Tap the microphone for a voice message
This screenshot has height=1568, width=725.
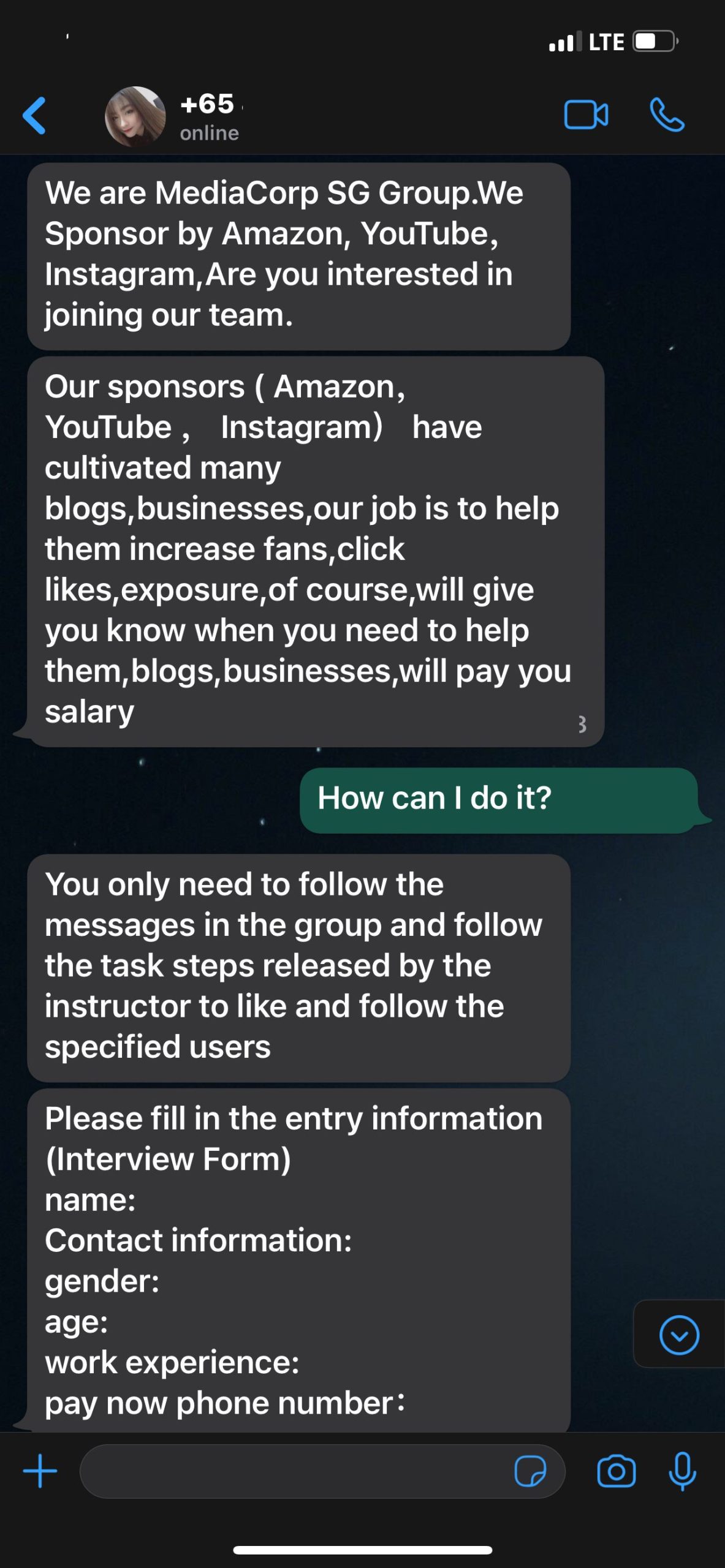tap(682, 1471)
